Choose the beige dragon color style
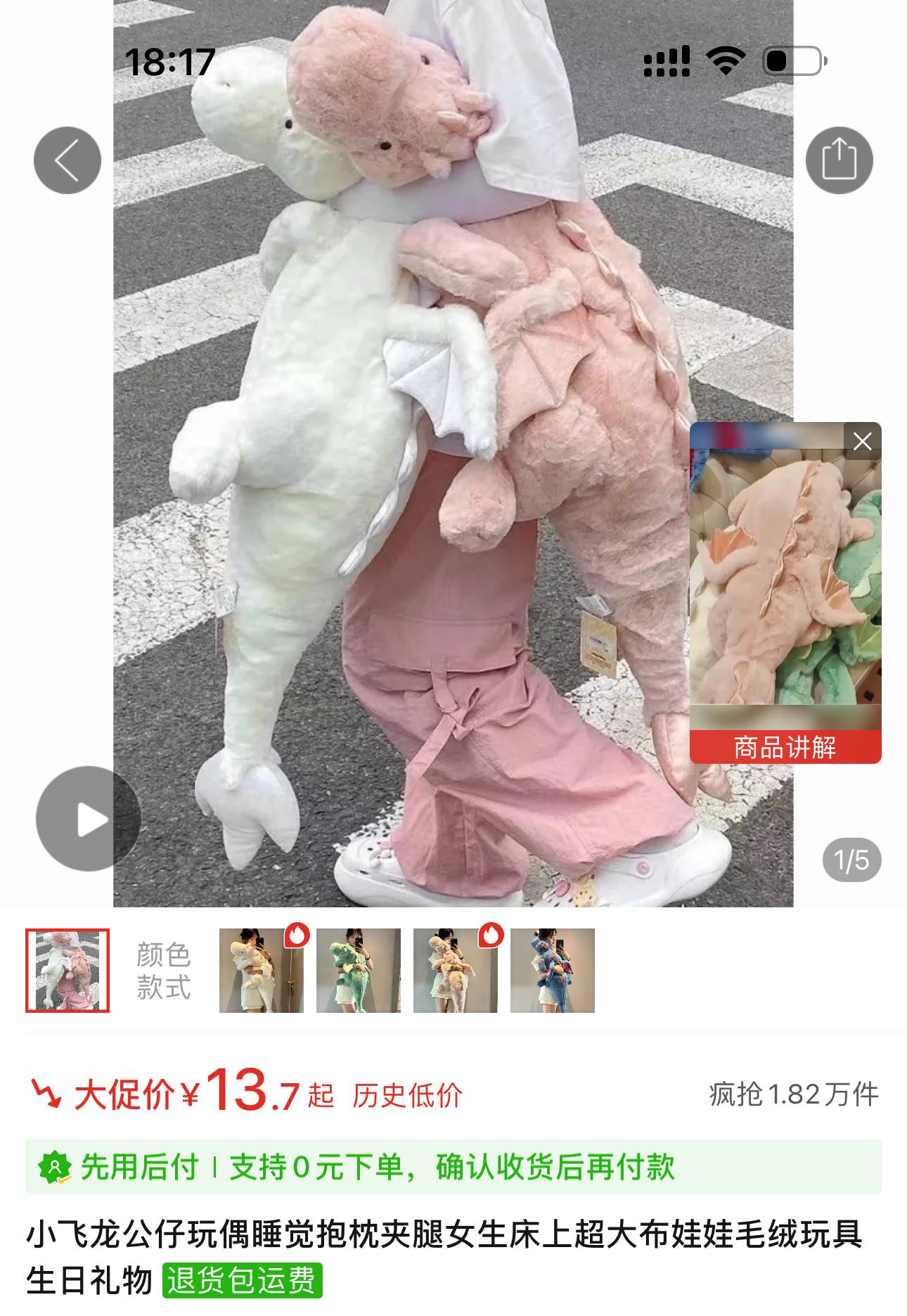The width and height of the screenshot is (907, 1316). [x=456, y=971]
